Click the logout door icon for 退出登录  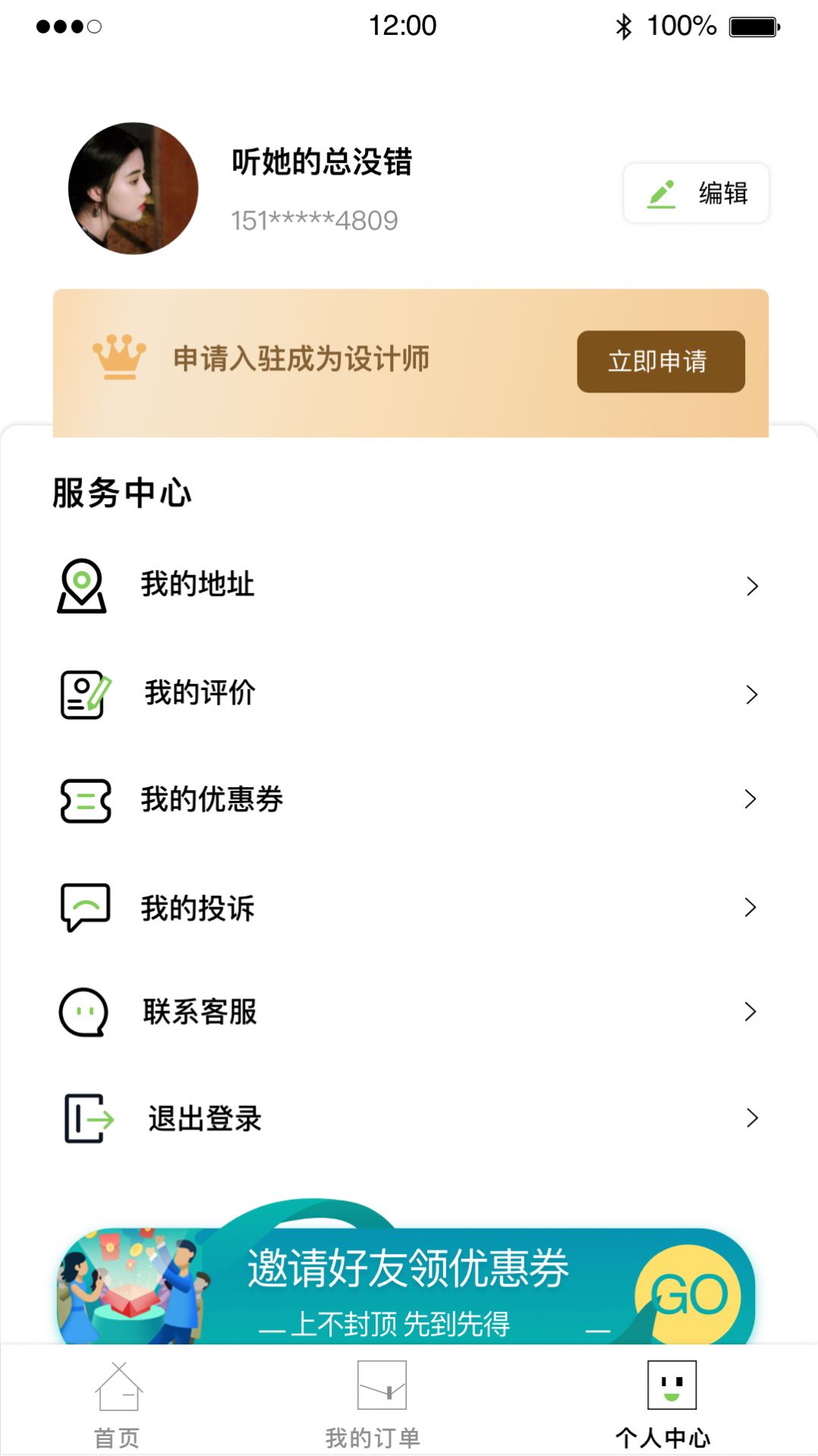click(86, 1117)
